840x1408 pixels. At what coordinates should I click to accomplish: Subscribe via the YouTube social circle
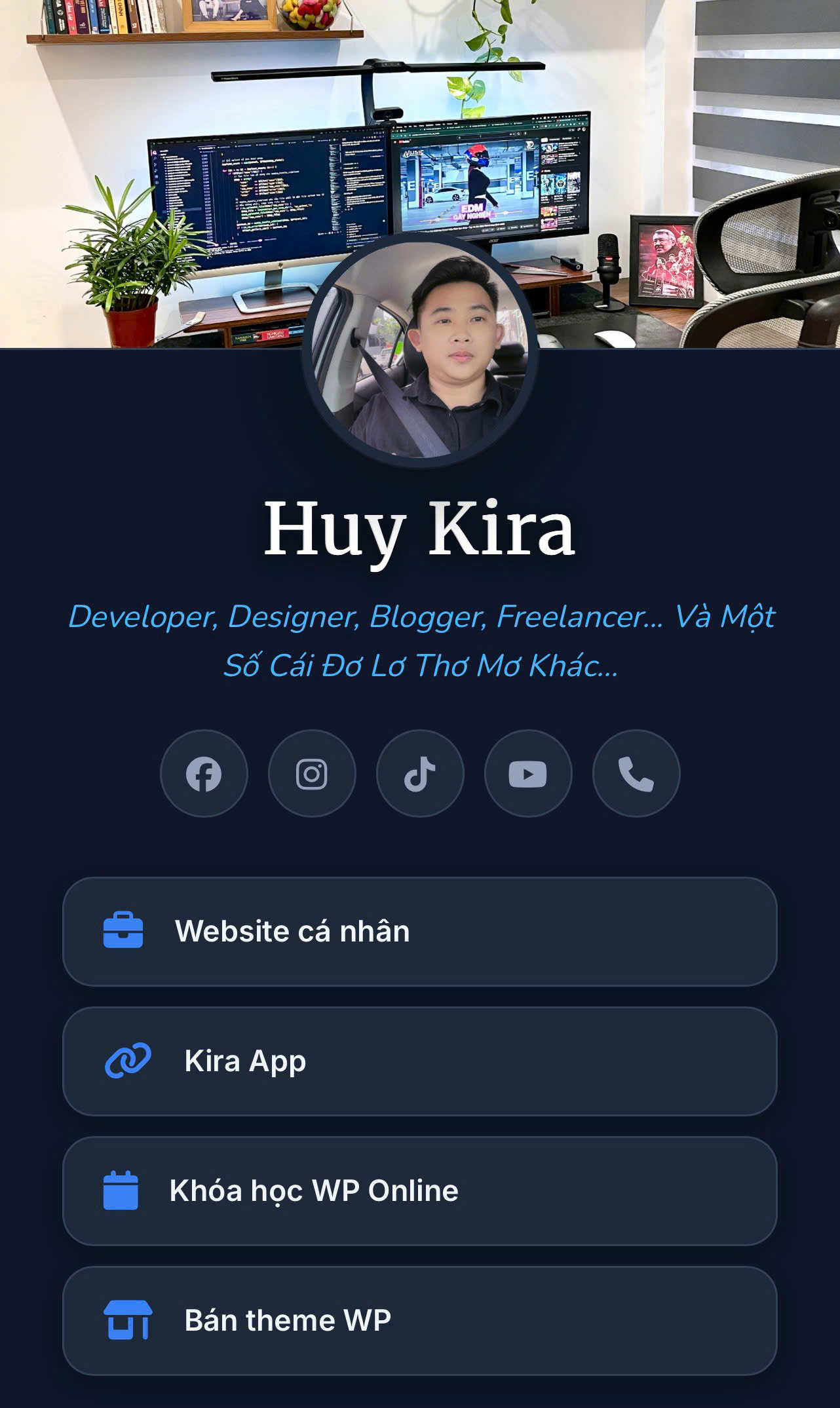[x=527, y=774]
